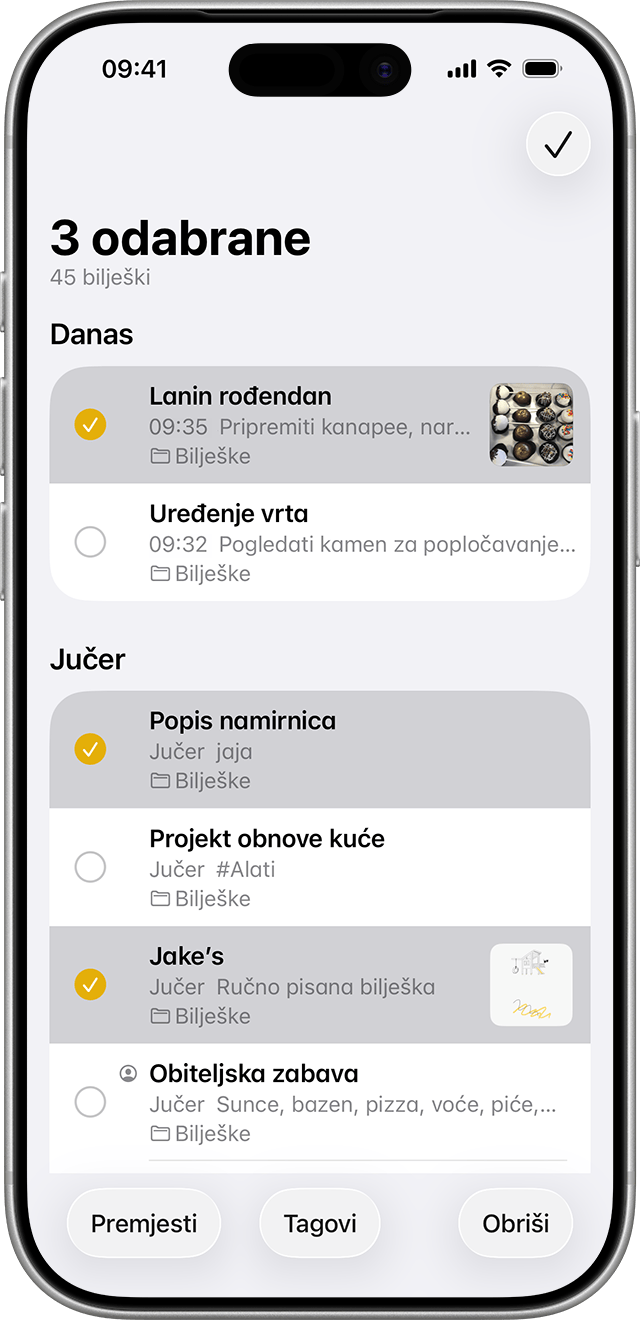
Task: Delete selected notes with Obriši
Action: point(515,1223)
